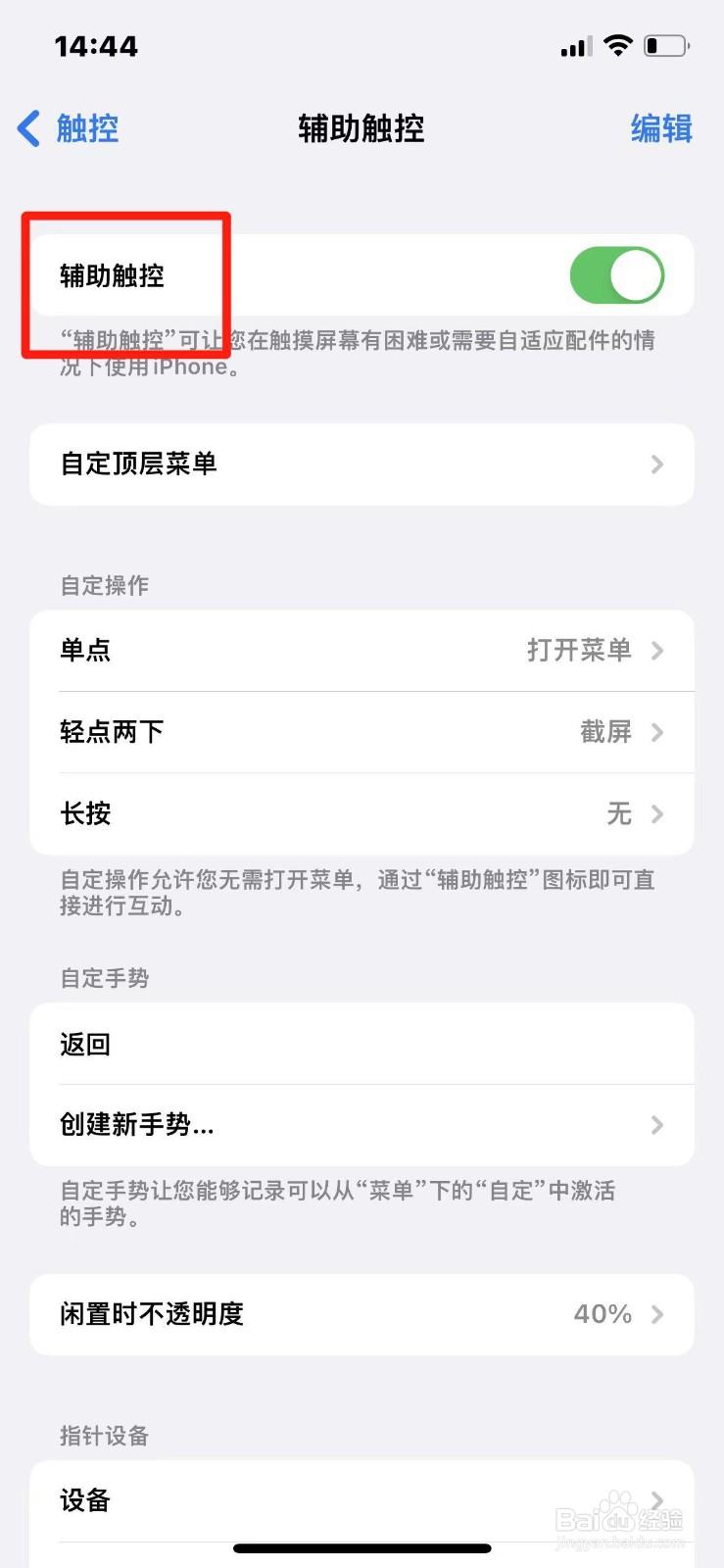The image size is (724, 1568).
Task: Return to 触控 settings via back link
Action: point(88,128)
